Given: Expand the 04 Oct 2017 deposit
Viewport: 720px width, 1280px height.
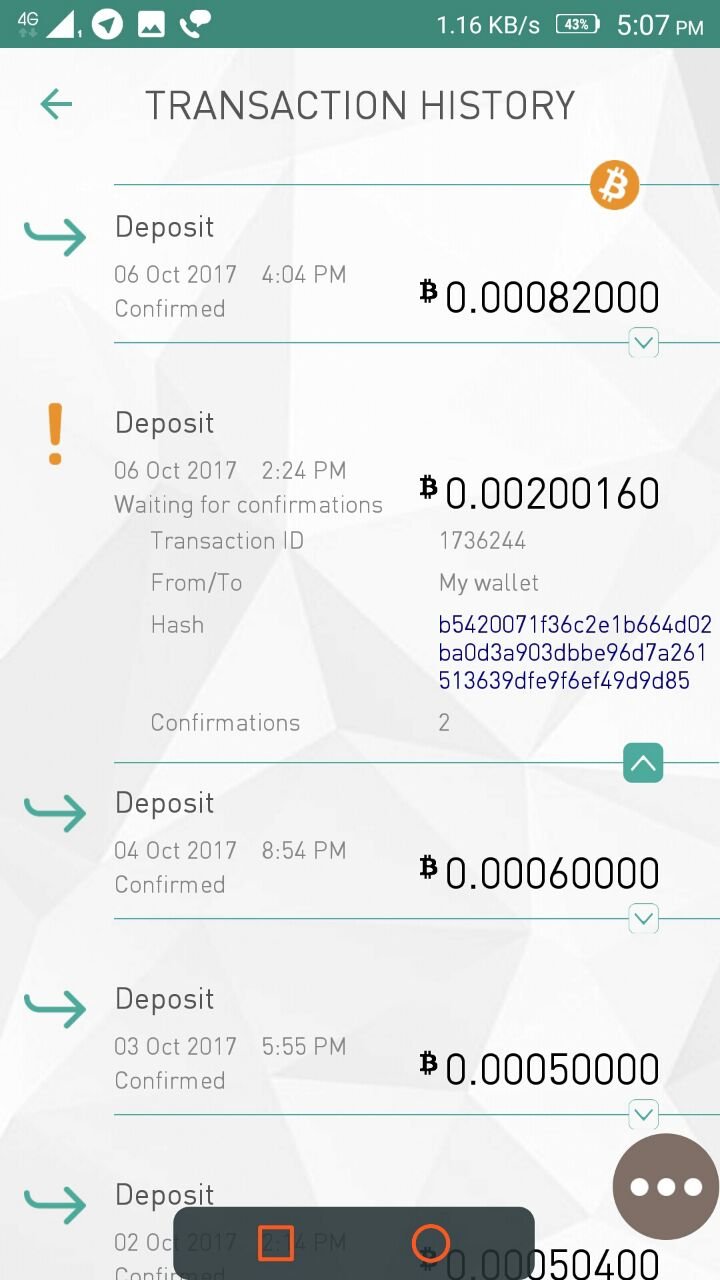Looking at the screenshot, I should [644, 918].
